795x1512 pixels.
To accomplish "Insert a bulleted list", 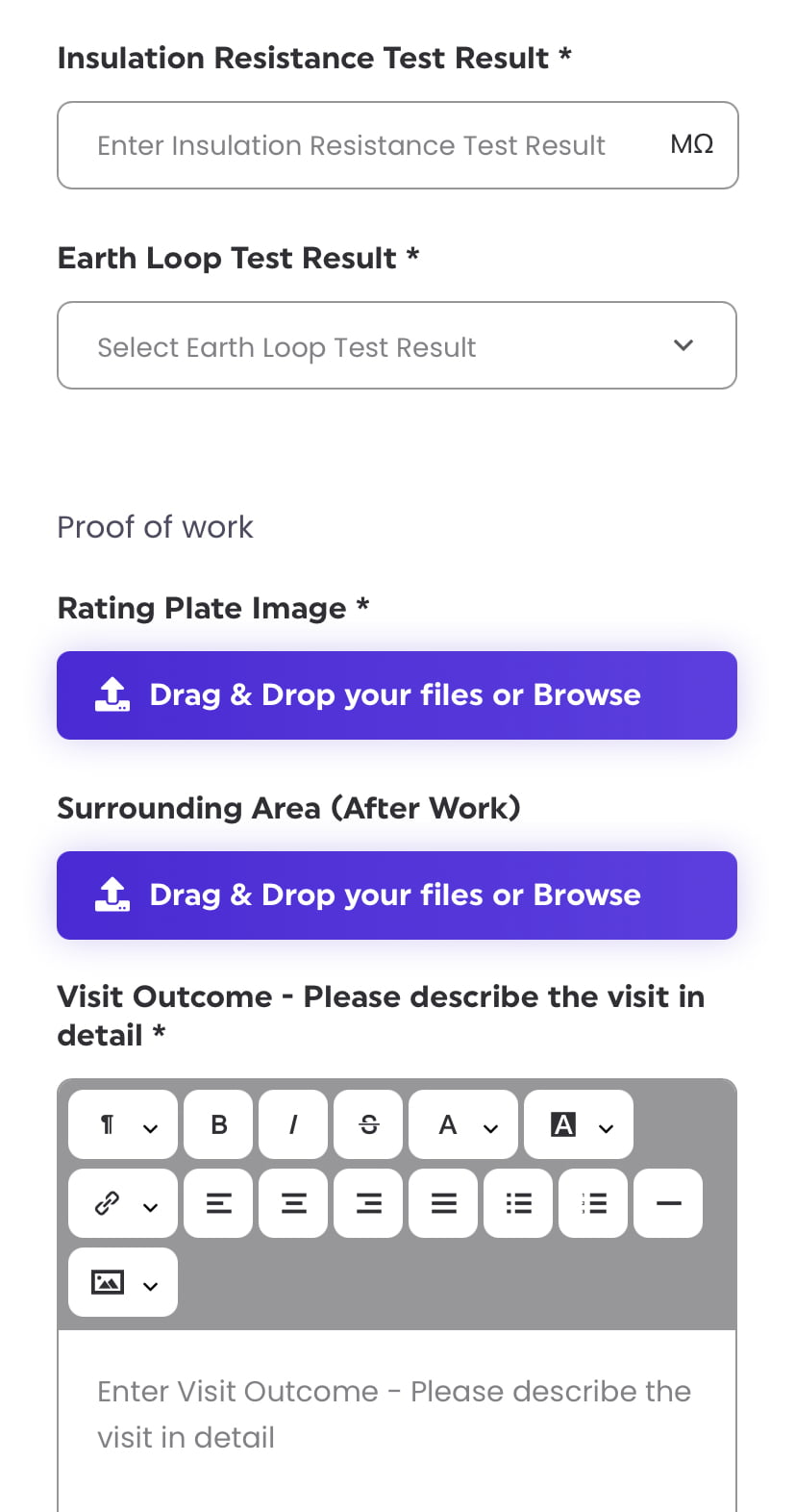I will click(x=518, y=1202).
